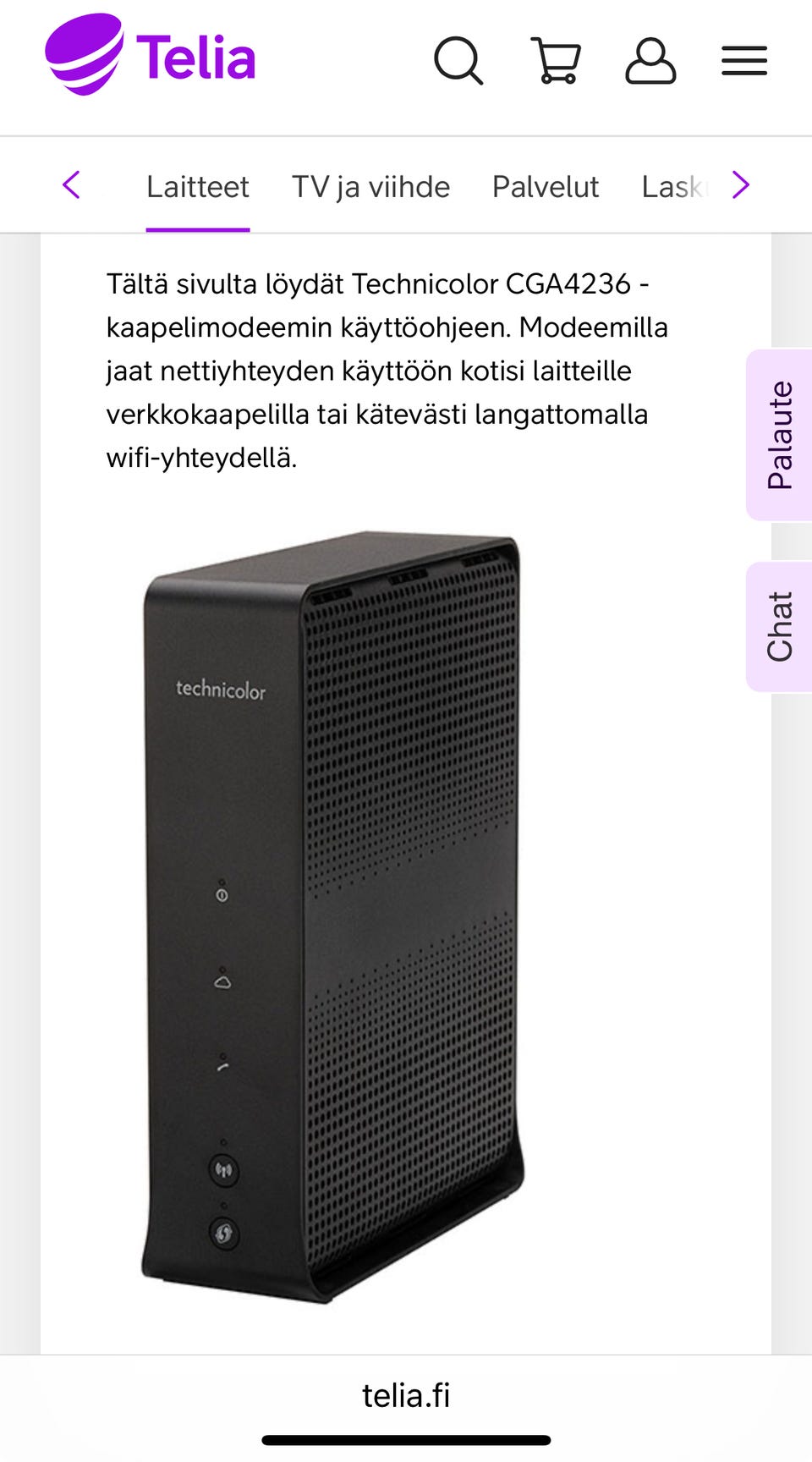The image size is (812, 1462).
Task: Click the right navigation chevron
Action: [741, 185]
